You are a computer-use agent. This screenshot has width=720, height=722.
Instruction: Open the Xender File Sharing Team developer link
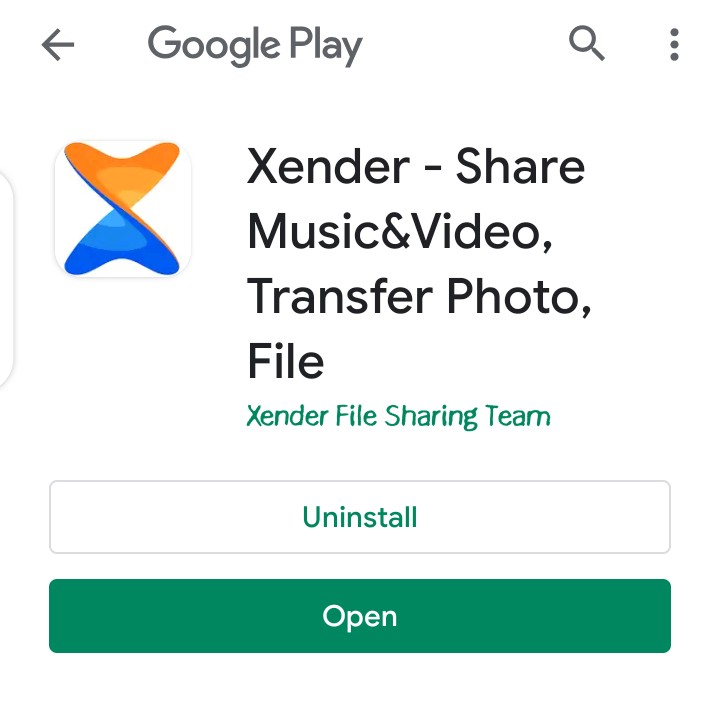(x=398, y=415)
